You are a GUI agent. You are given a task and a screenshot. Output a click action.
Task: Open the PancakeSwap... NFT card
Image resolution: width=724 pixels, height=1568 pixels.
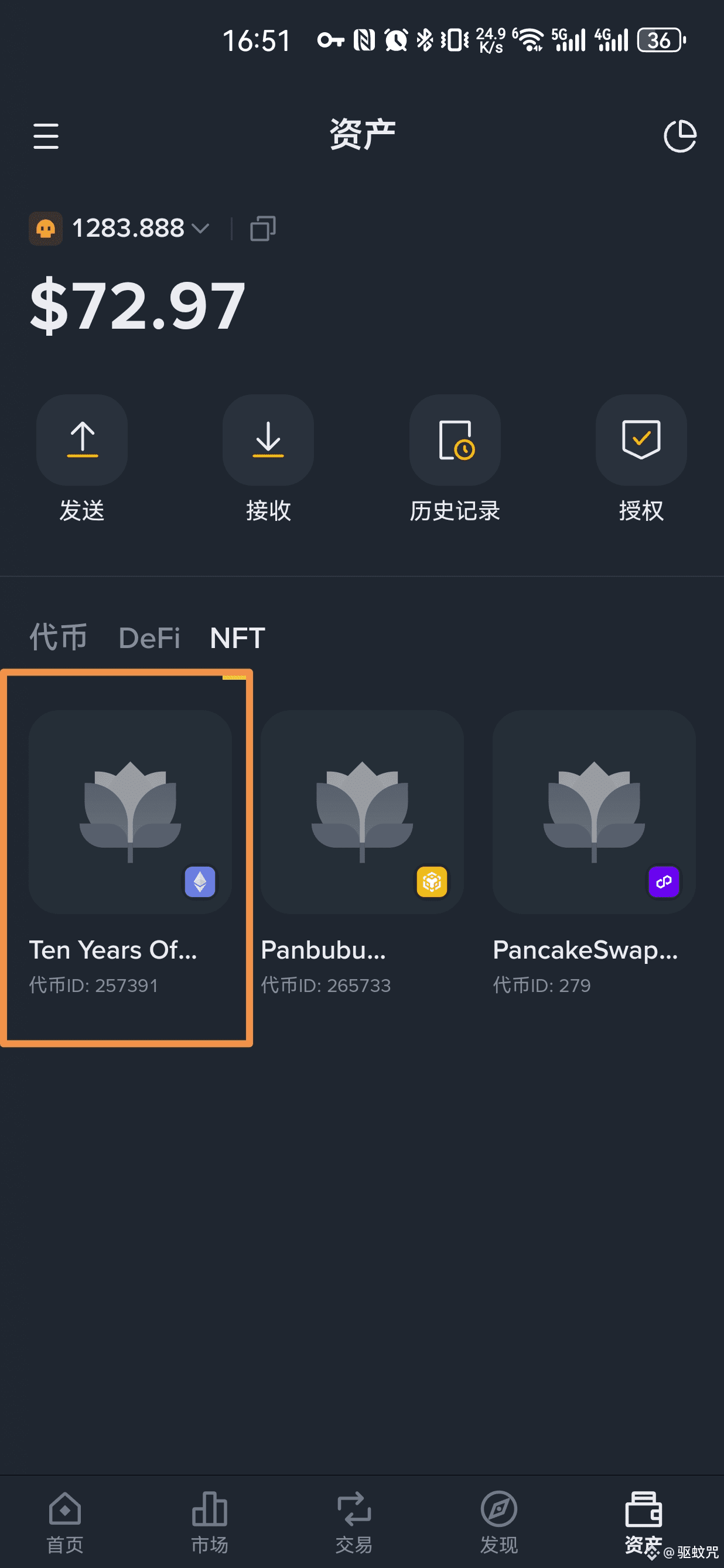[x=594, y=853]
